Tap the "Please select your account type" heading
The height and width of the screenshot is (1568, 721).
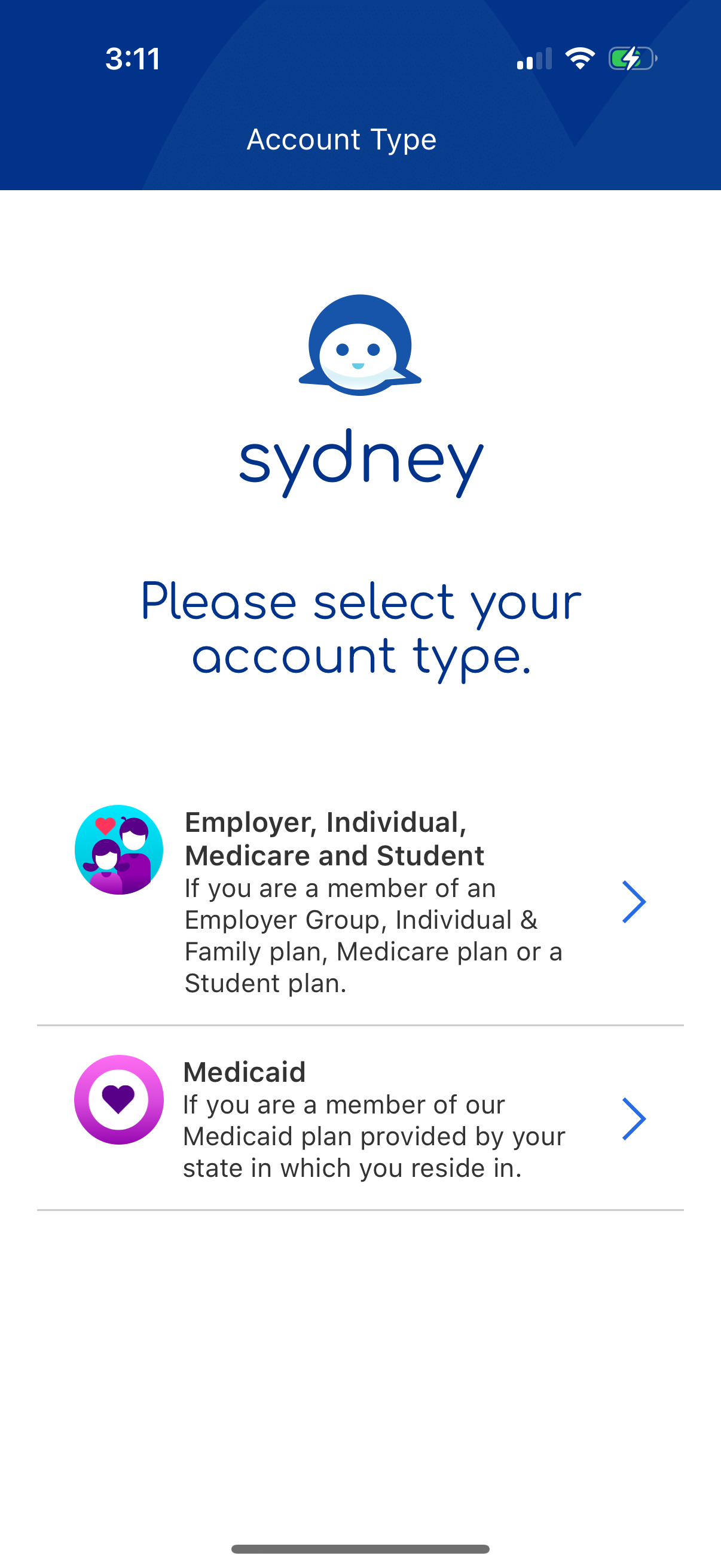click(x=360, y=627)
